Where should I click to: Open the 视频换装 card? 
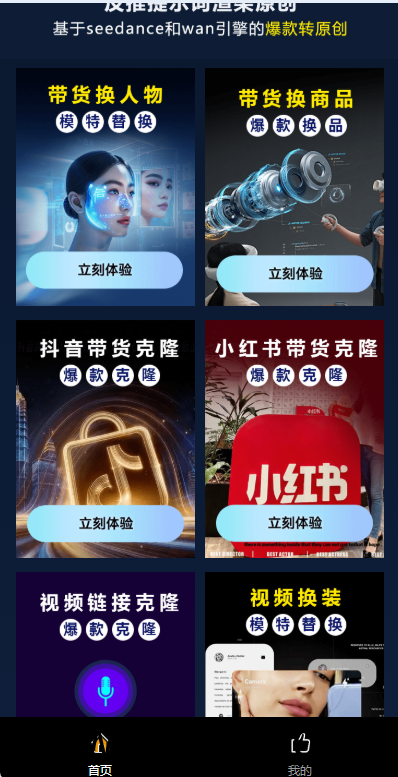tap(294, 645)
